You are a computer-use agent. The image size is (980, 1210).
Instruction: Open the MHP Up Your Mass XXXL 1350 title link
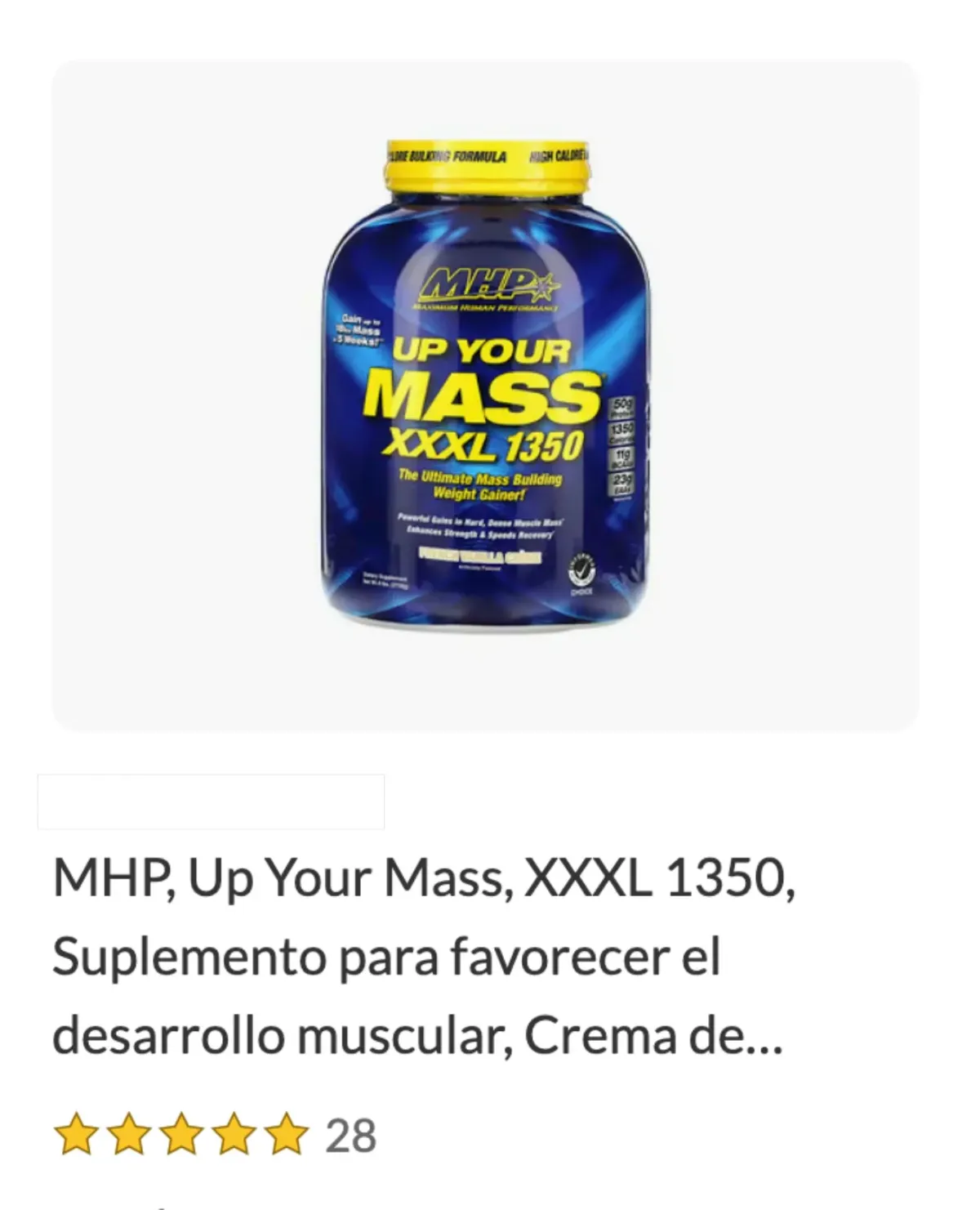[423, 958]
